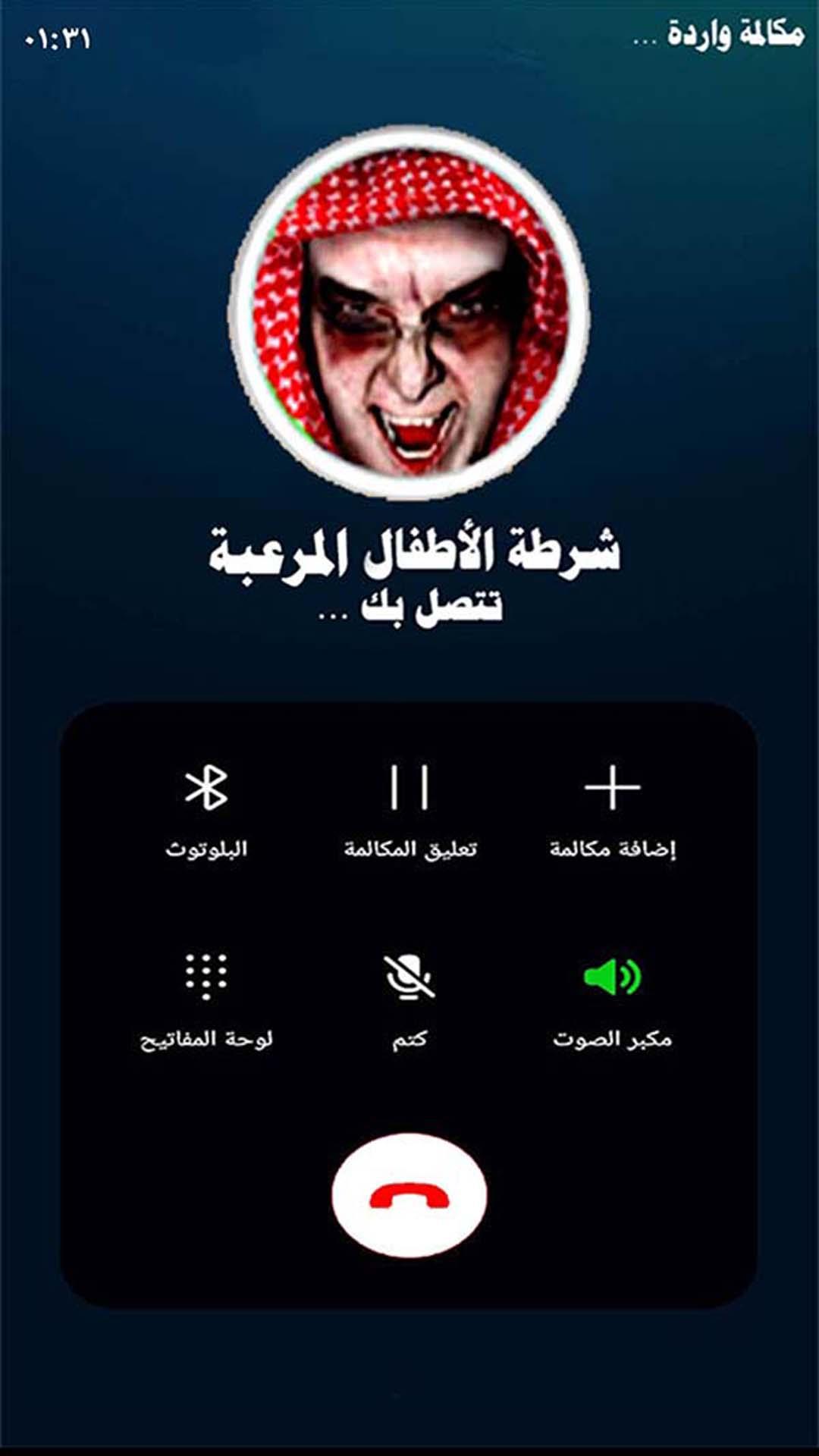Add a call (إضافة مكالمة)
819x1456 pixels.
(612, 789)
